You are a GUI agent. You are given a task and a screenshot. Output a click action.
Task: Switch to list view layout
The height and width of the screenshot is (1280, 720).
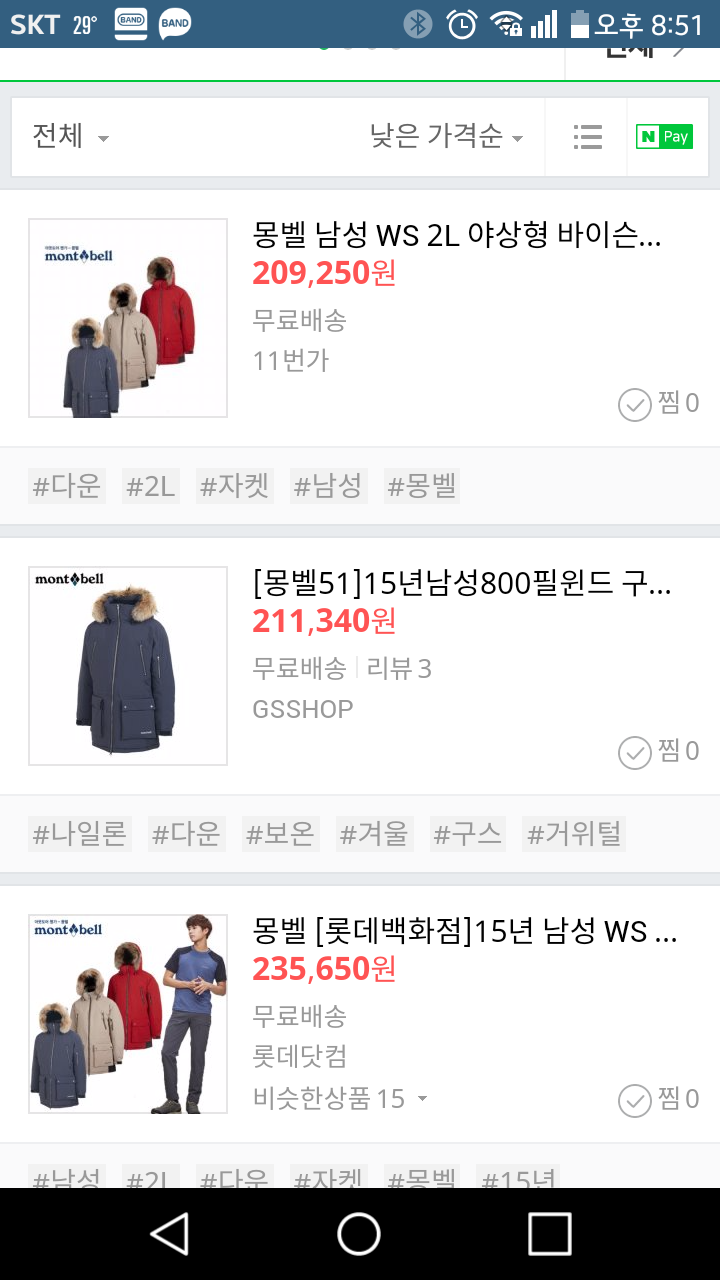pyautogui.click(x=587, y=137)
